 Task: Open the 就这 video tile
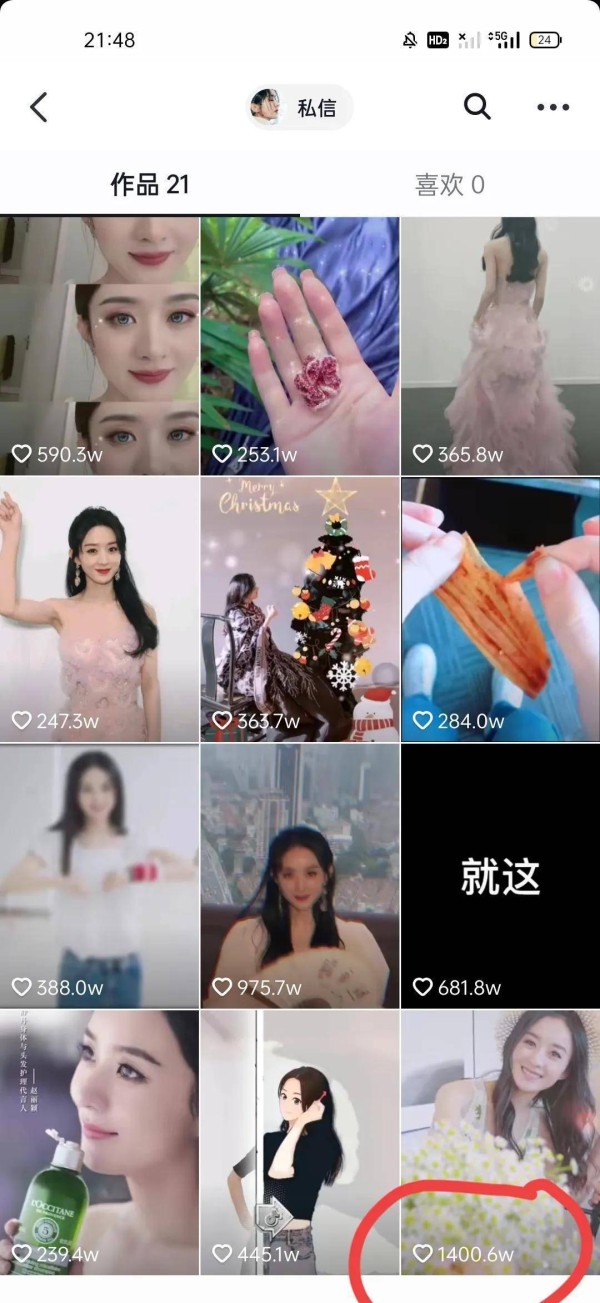501,876
